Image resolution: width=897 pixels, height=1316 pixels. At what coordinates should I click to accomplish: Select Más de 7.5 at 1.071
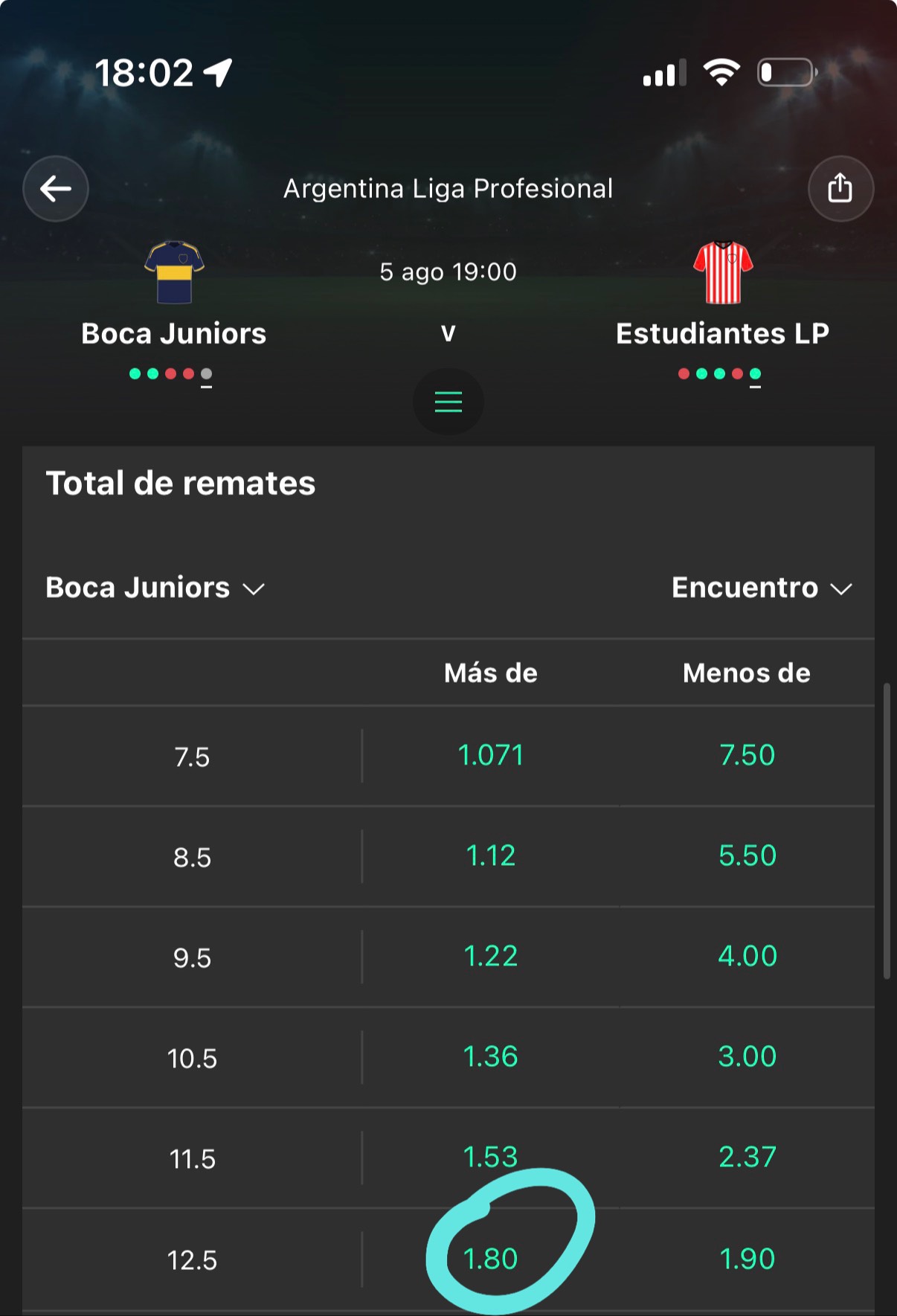click(x=491, y=756)
